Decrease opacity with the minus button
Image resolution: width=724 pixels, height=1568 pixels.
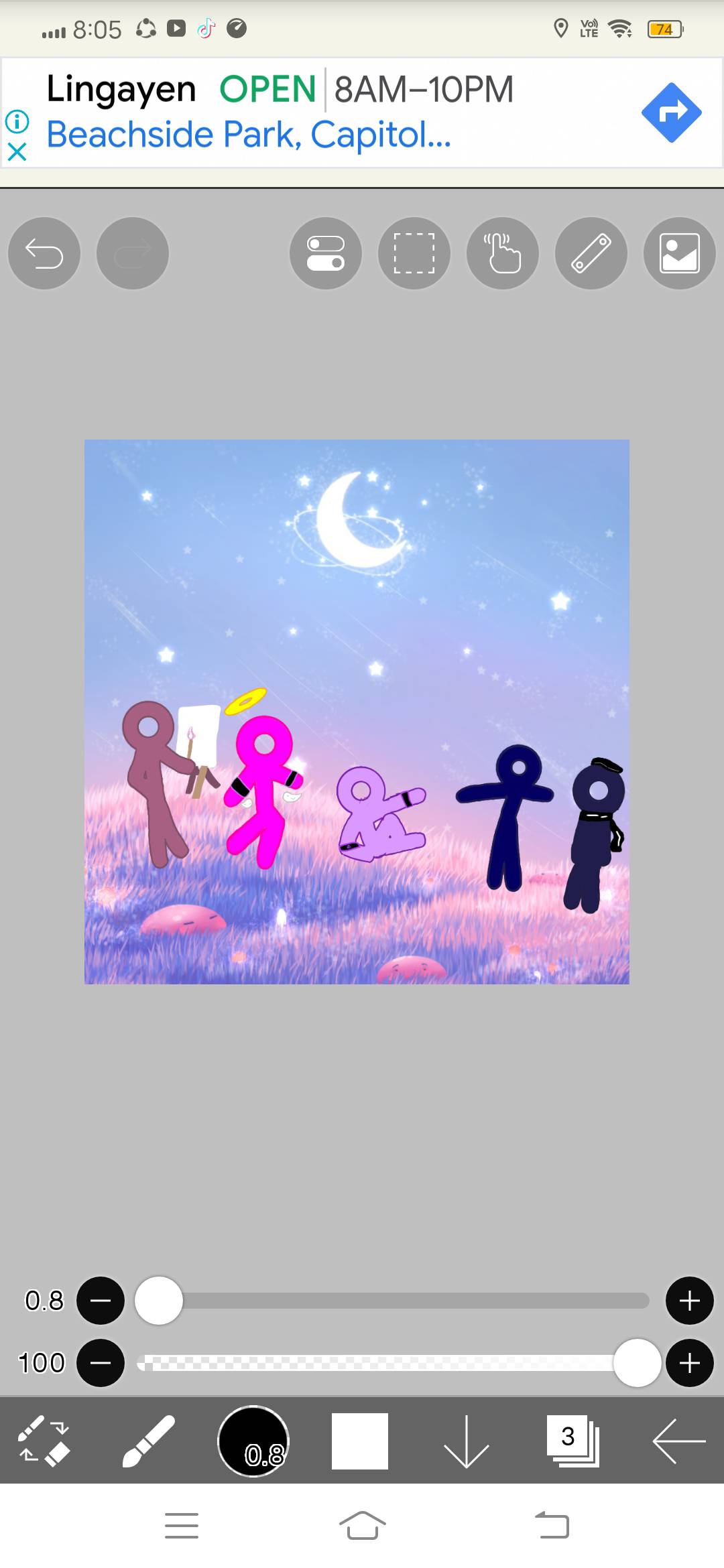click(101, 1363)
